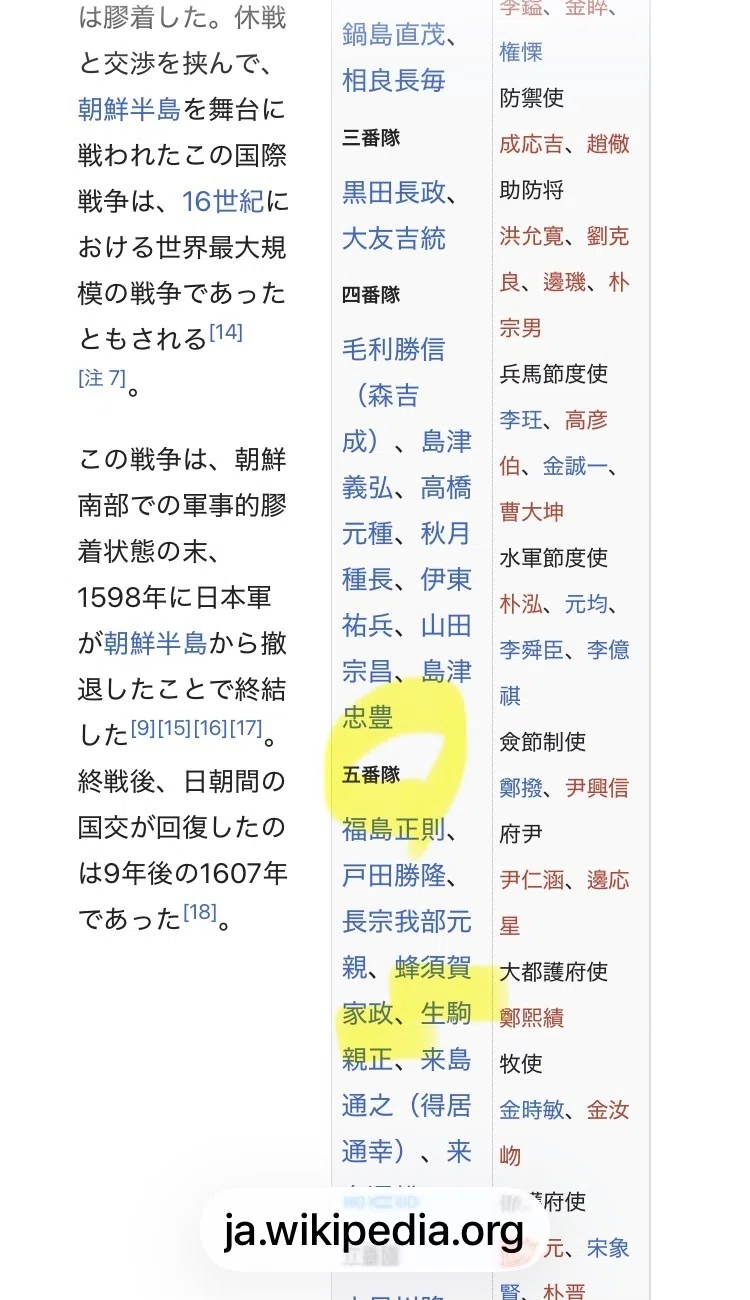Open the 注 7 note reference
The height and width of the screenshot is (1300, 750).
(x=103, y=379)
